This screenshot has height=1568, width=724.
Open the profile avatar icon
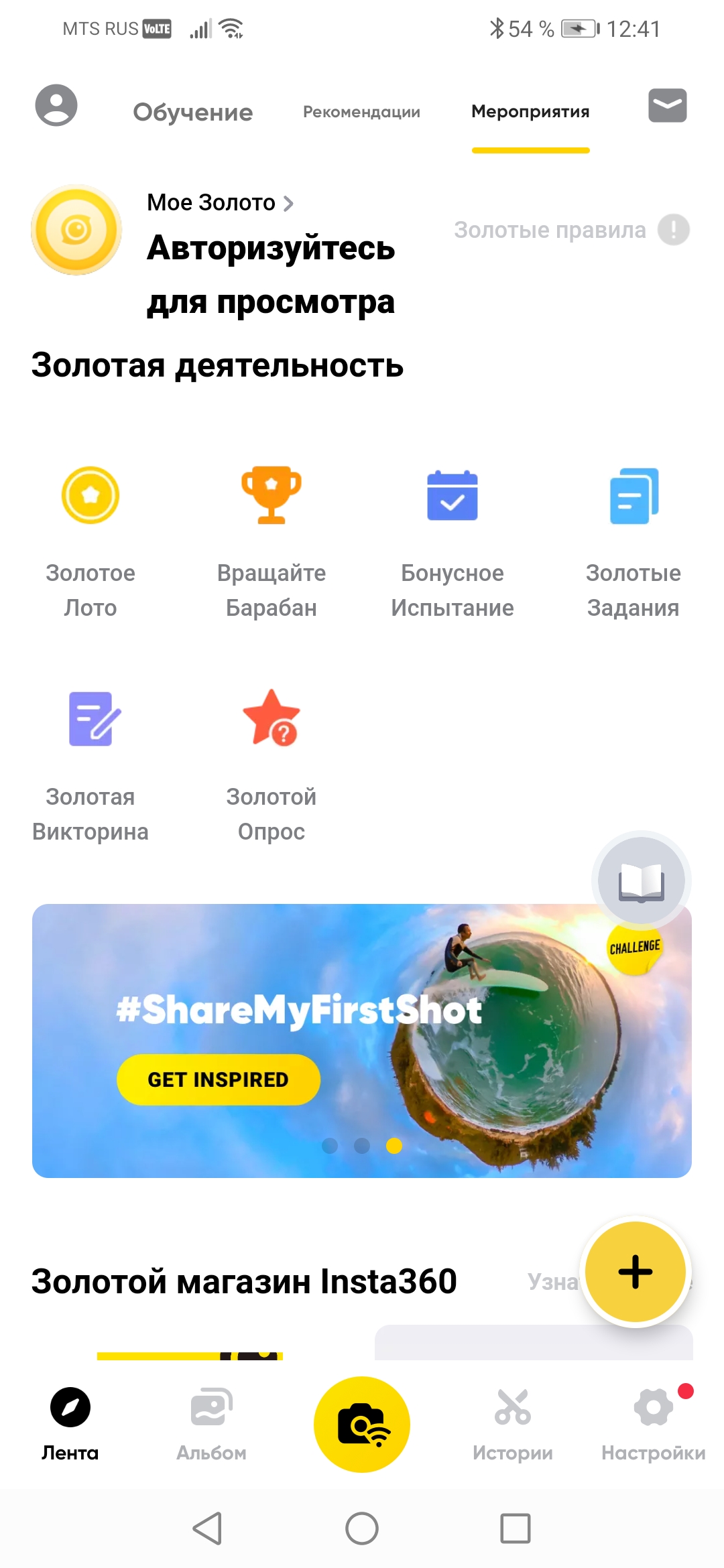click(56, 105)
